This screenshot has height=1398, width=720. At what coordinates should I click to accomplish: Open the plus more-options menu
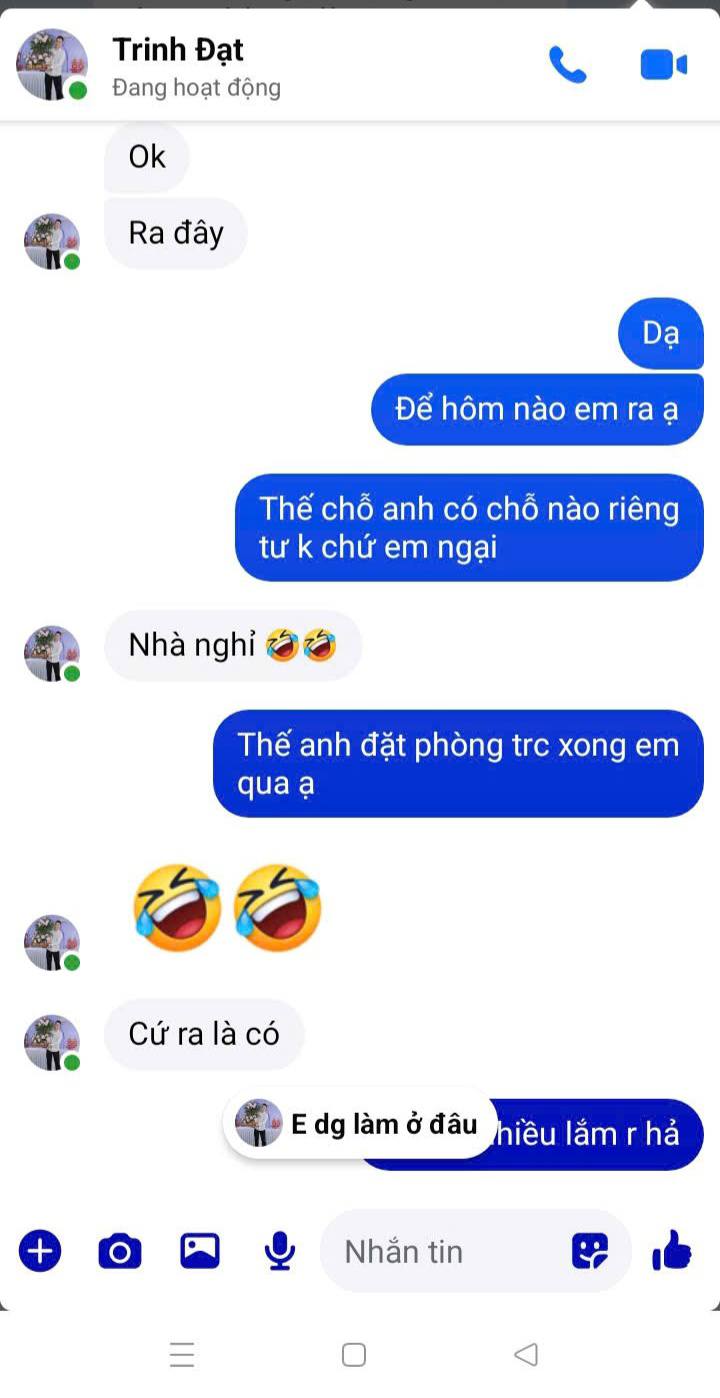(40, 1251)
